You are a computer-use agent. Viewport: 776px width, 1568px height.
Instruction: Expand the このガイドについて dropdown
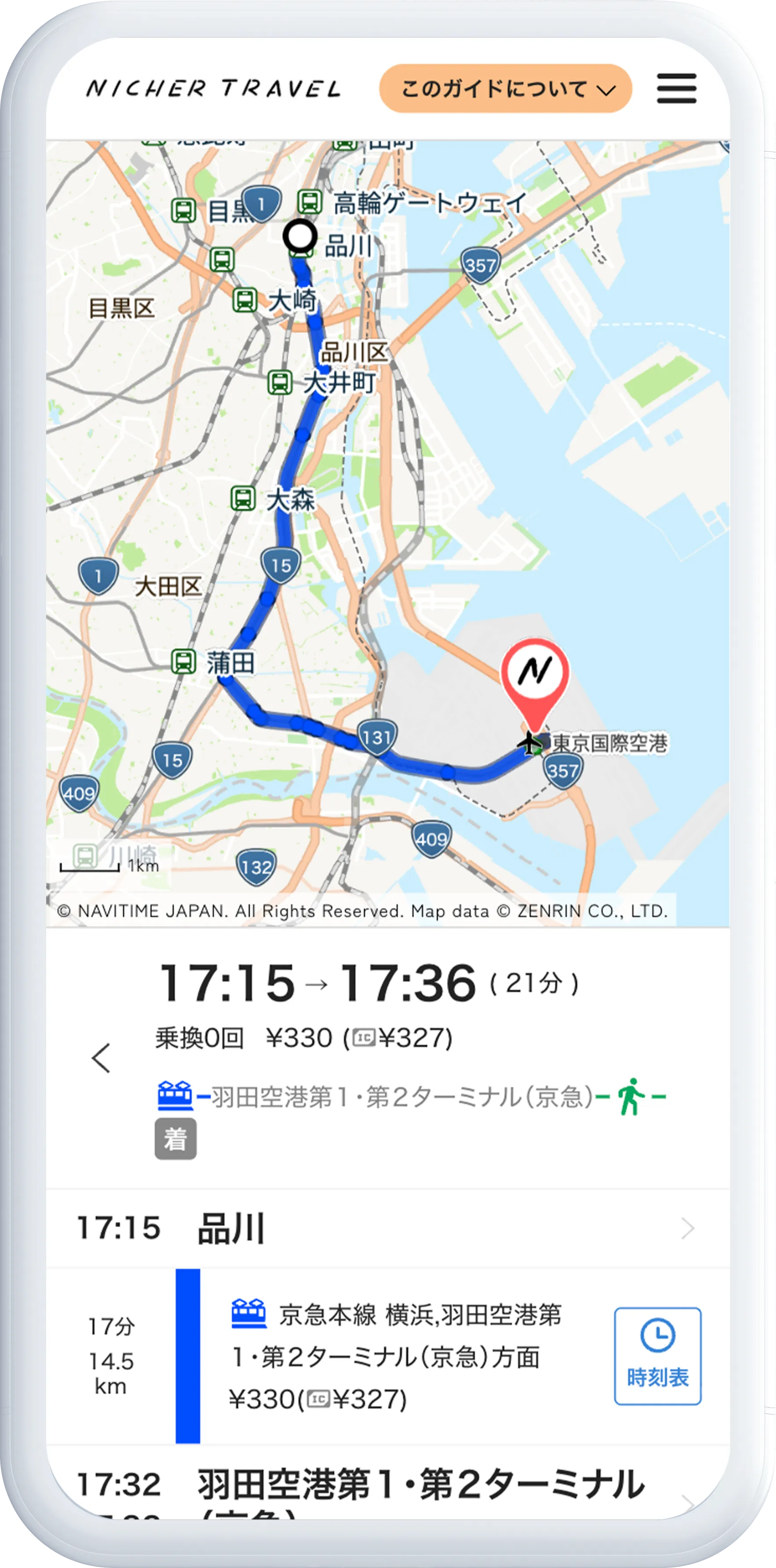click(505, 89)
